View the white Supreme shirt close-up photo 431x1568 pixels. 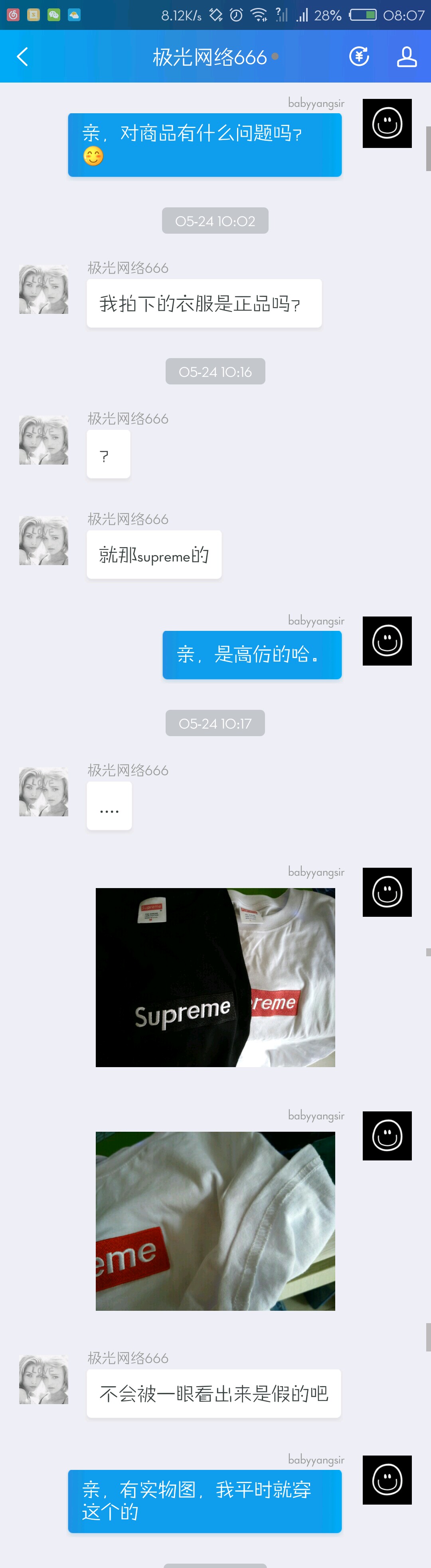tap(215, 1220)
